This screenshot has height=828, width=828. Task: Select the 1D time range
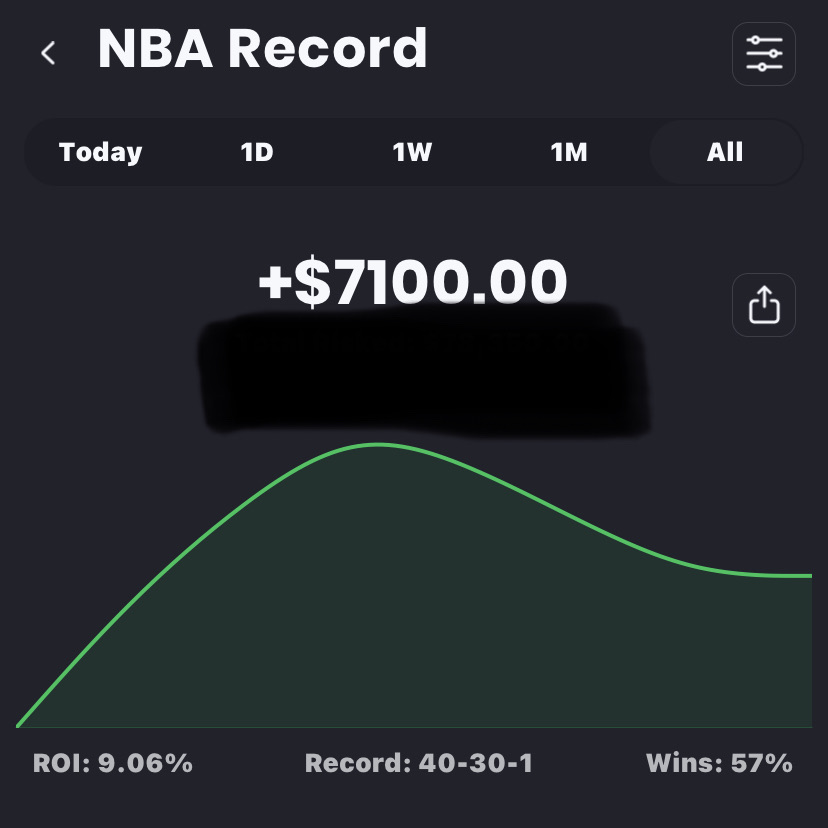(257, 152)
